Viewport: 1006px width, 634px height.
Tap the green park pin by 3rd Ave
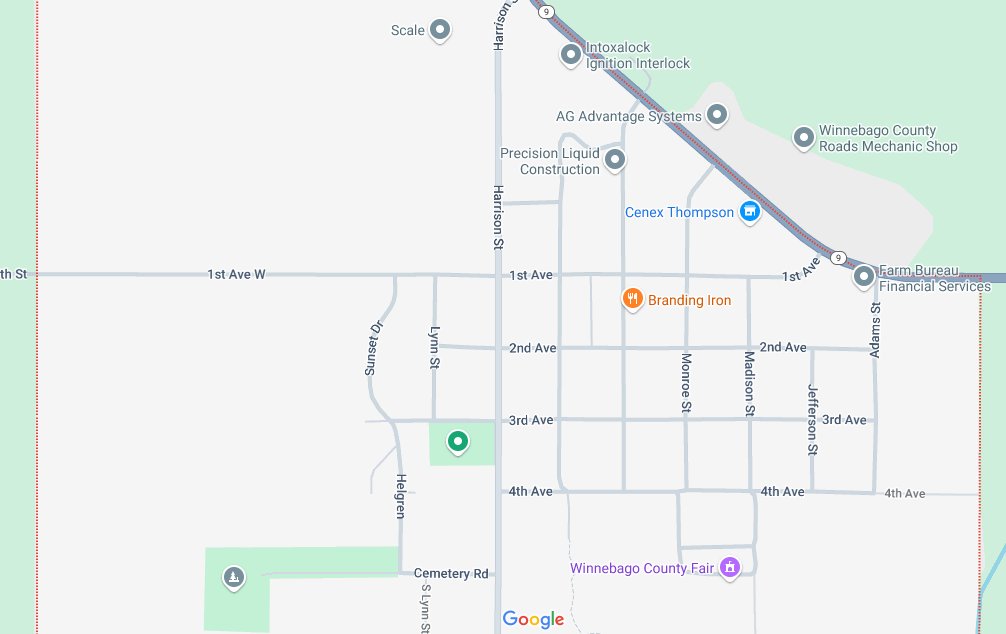[x=458, y=440]
